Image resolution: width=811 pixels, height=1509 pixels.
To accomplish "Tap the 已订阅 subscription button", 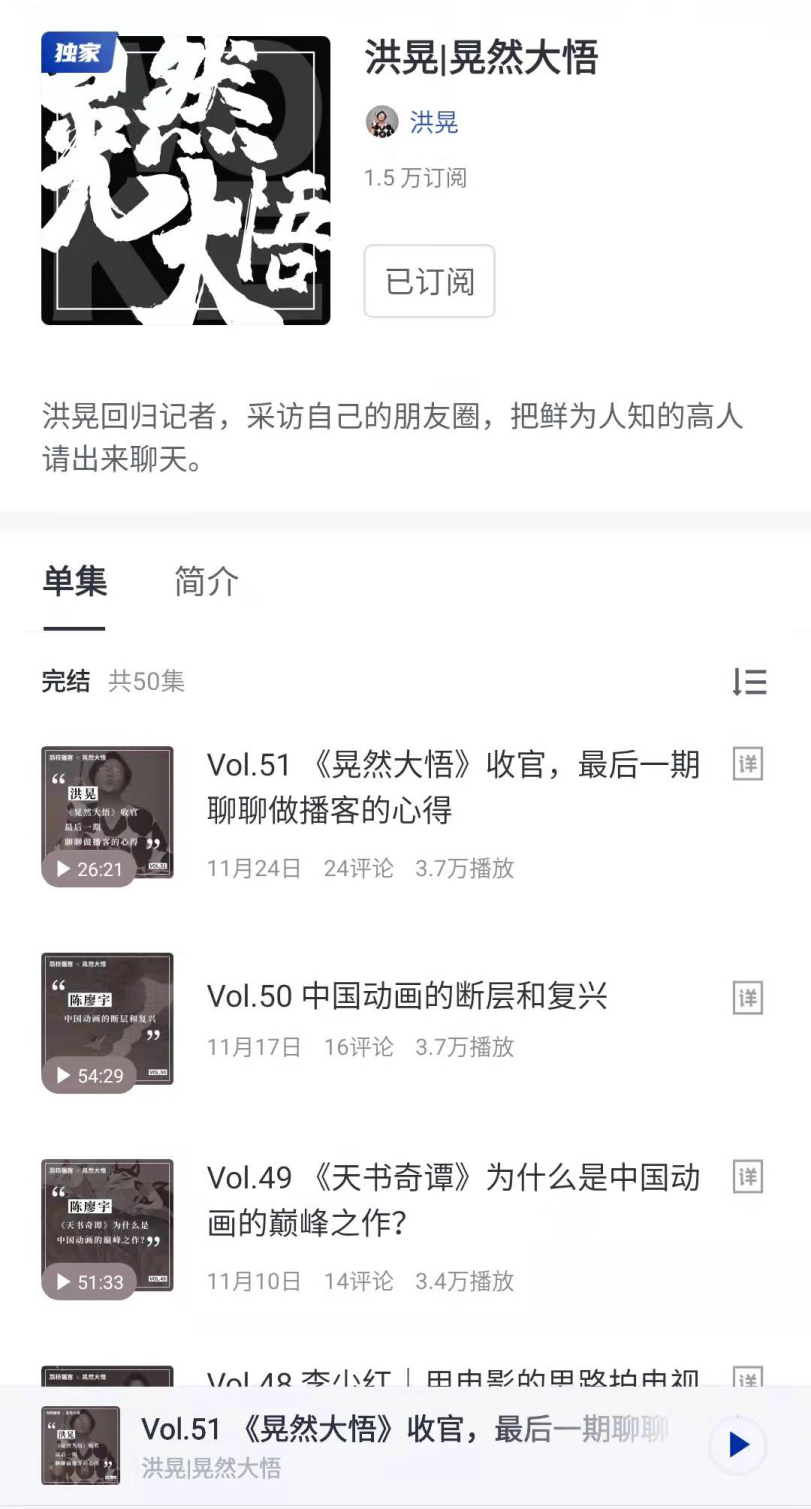I will pyautogui.click(x=429, y=282).
